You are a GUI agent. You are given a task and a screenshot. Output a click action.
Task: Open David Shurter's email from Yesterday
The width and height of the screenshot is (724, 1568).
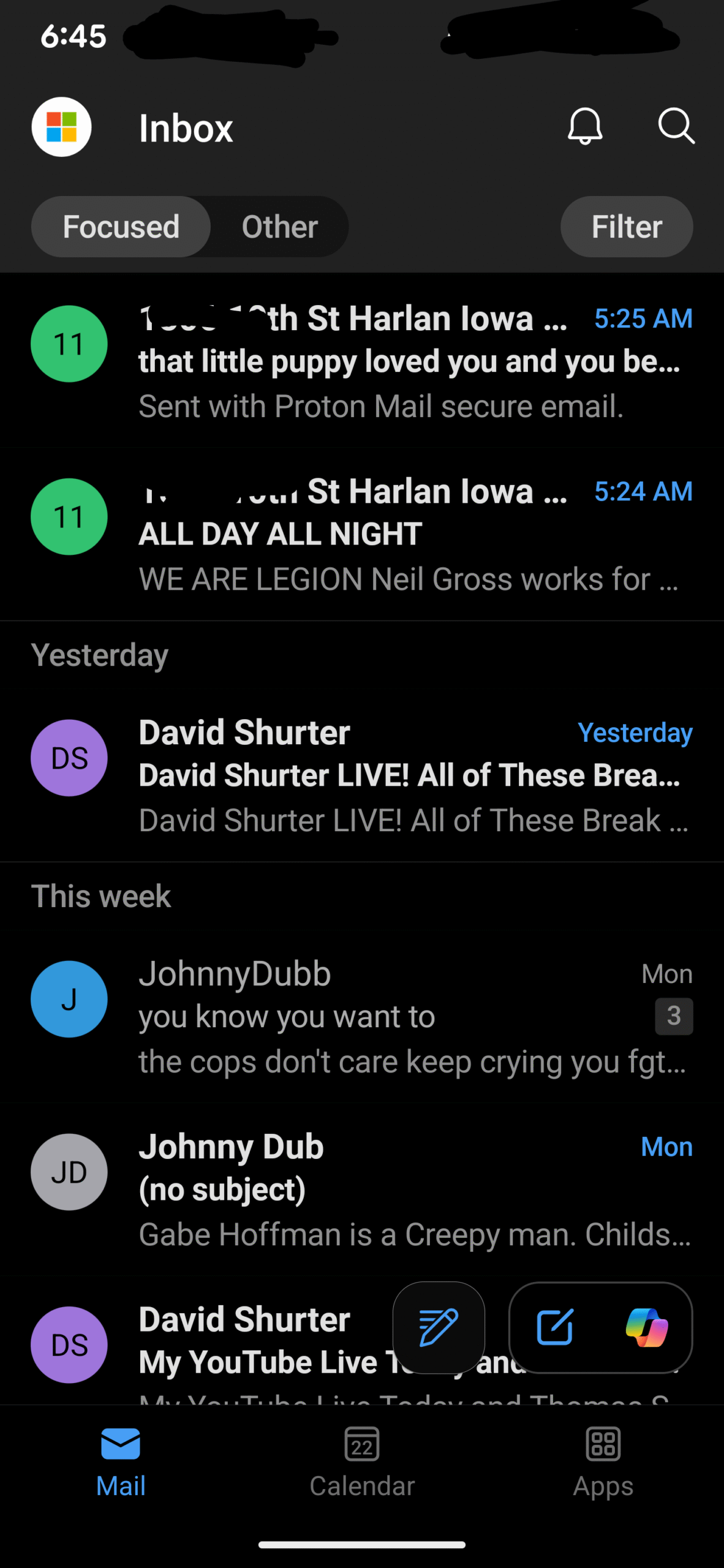(392, 775)
